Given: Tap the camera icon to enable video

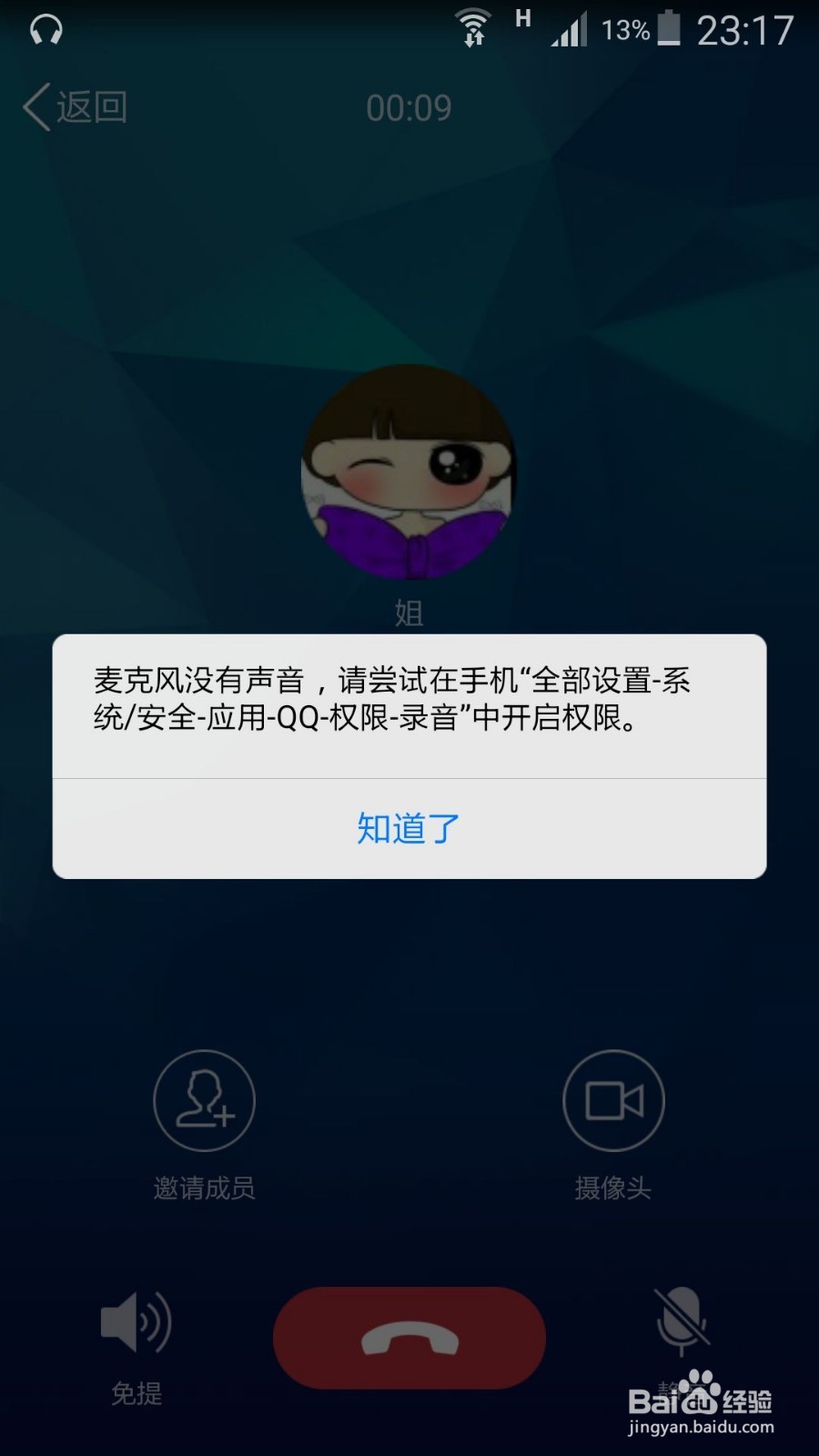Looking at the screenshot, I should 613,1099.
